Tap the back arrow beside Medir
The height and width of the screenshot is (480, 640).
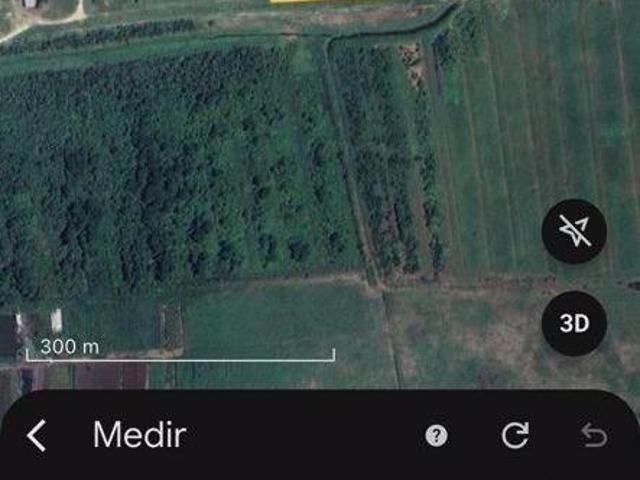pos(37,436)
